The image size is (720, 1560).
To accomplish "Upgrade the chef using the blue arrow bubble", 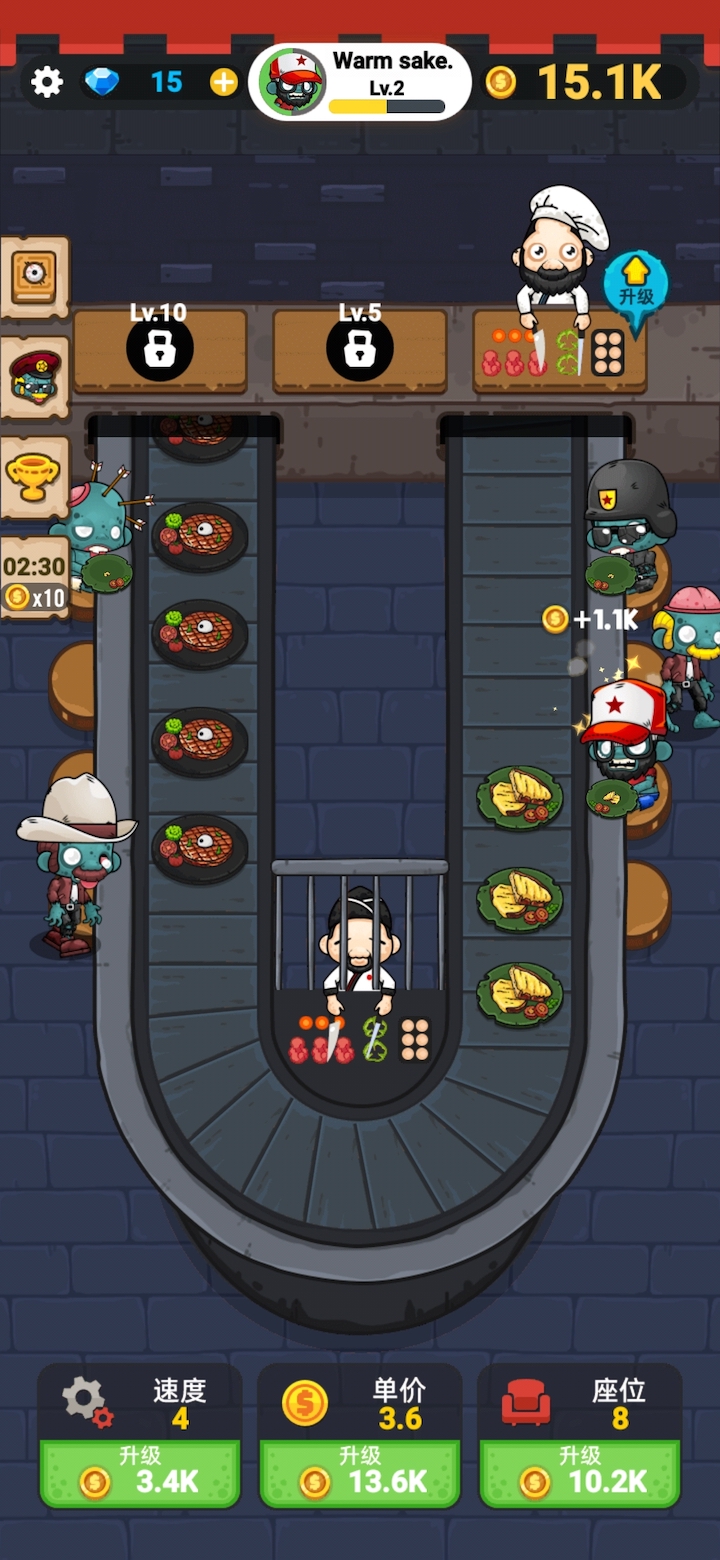I will 635,286.
